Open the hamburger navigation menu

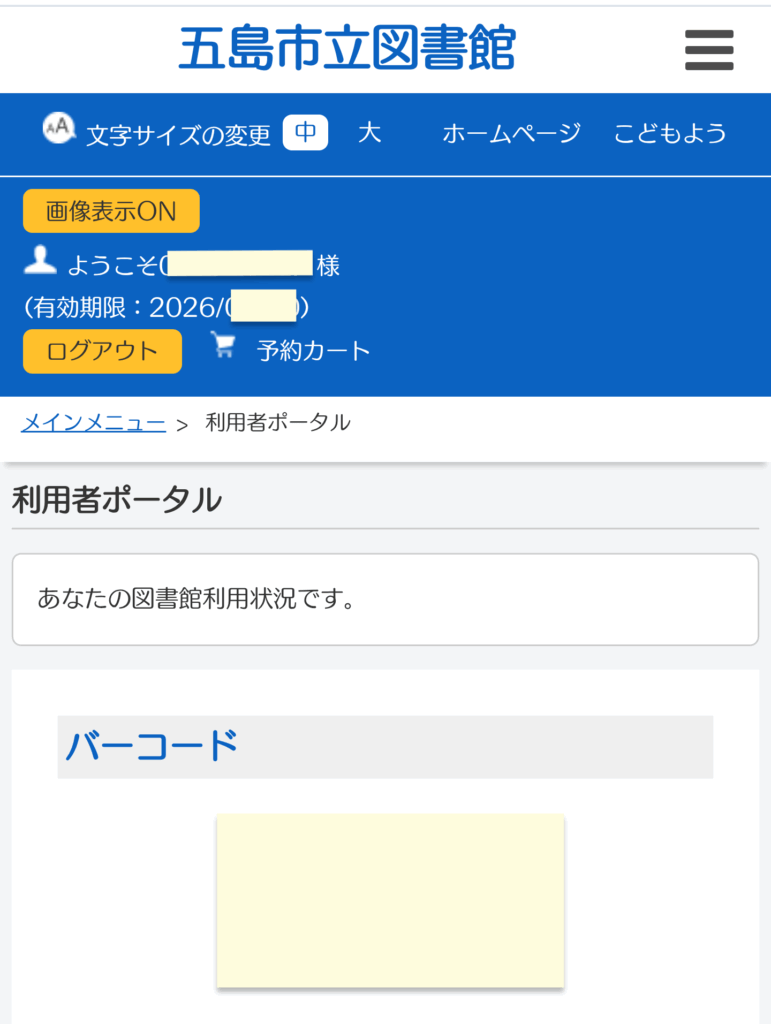click(x=708, y=50)
